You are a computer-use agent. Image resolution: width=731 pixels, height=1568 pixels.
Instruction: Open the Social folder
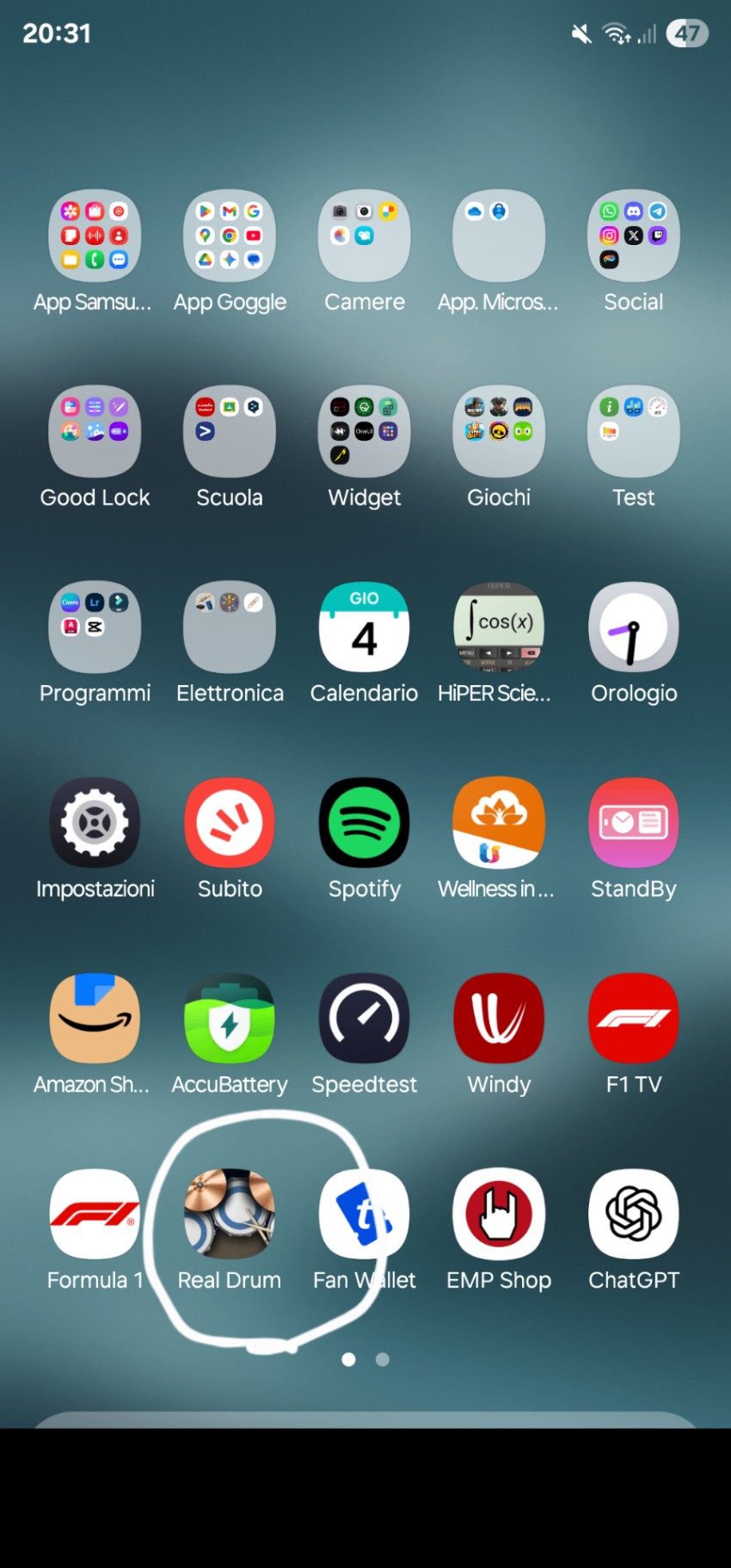click(x=634, y=236)
